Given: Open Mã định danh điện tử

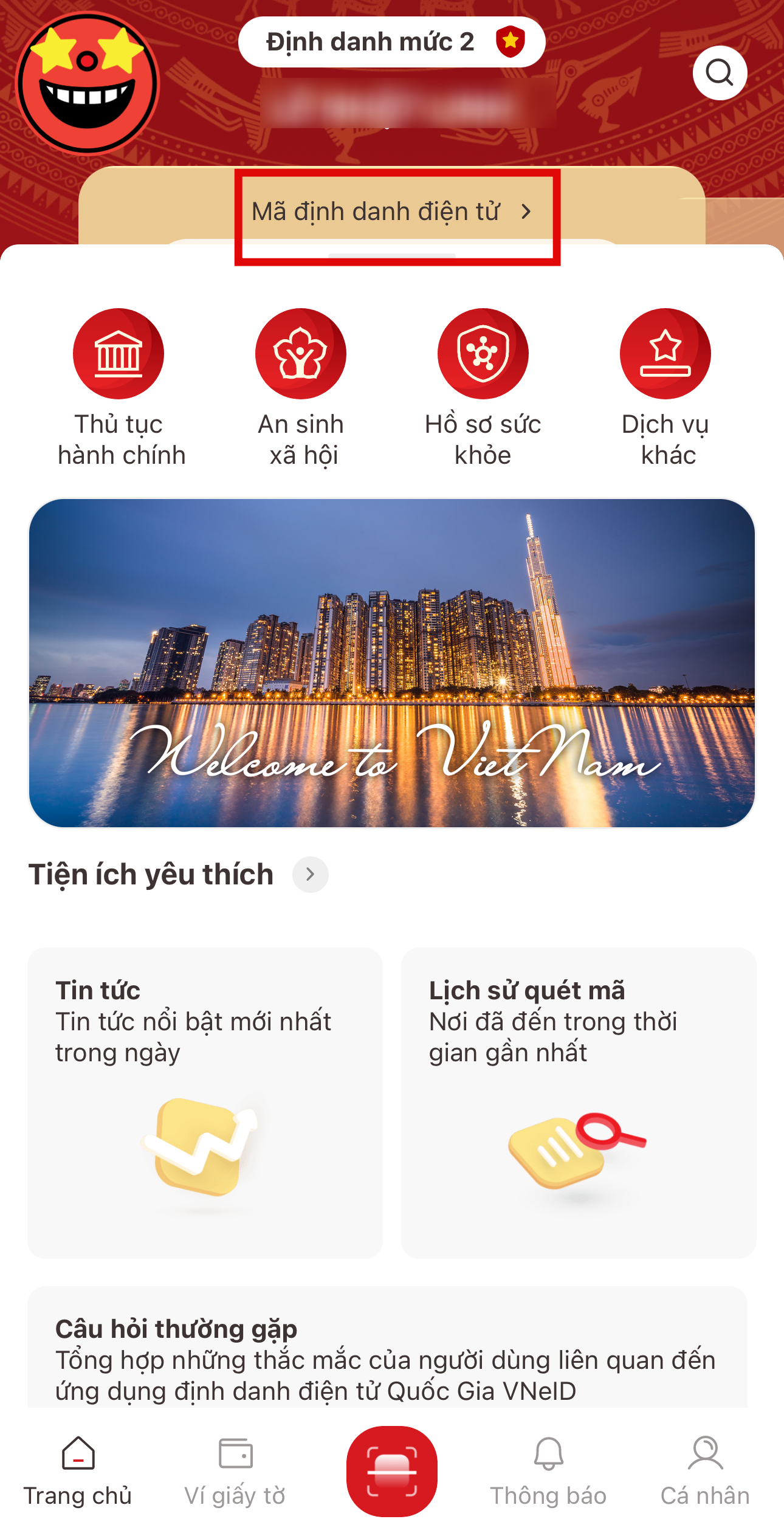Looking at the screenshot, I should (x=391, y=212).
